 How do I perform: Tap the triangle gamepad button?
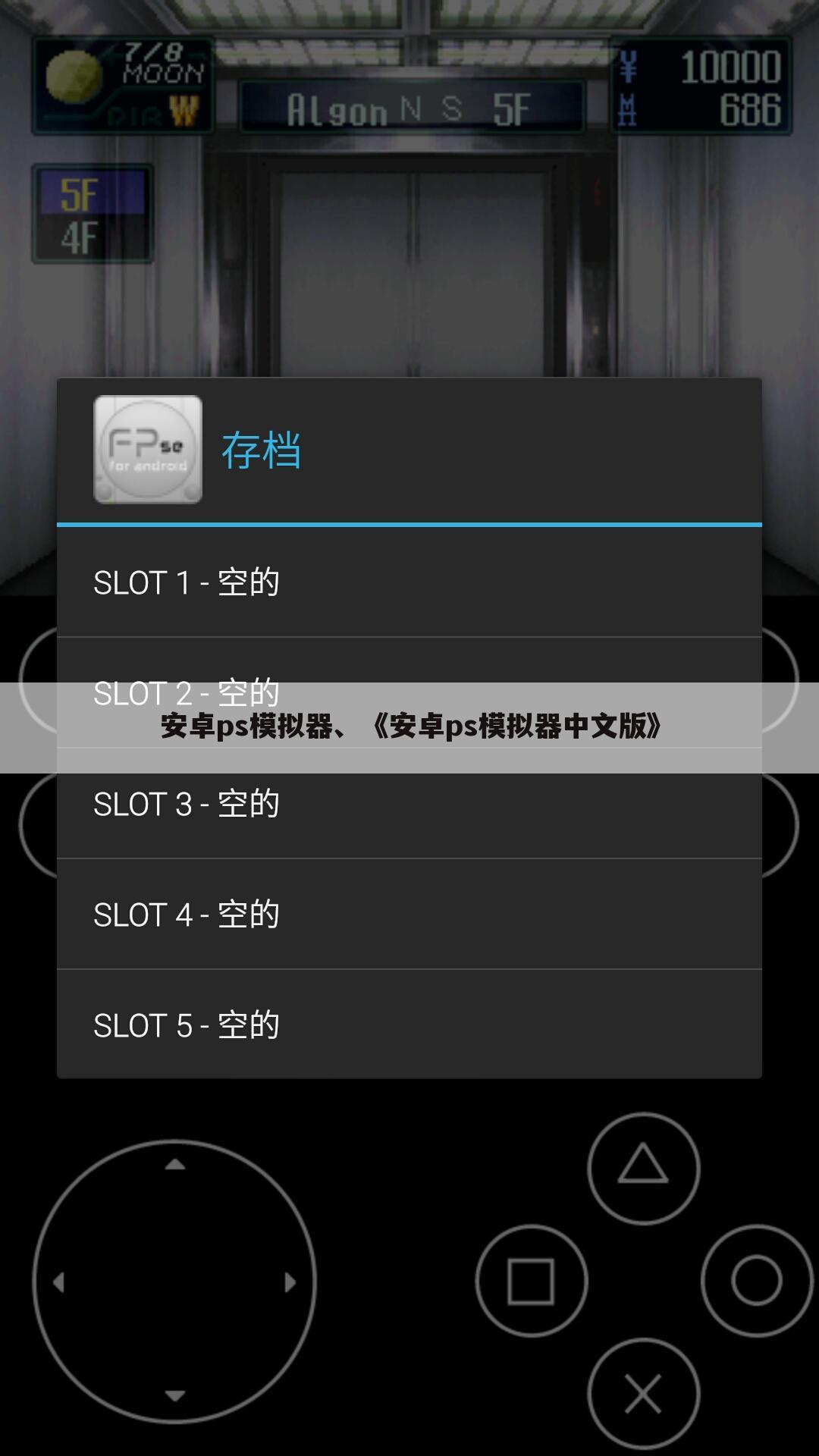pos(643,1166)
